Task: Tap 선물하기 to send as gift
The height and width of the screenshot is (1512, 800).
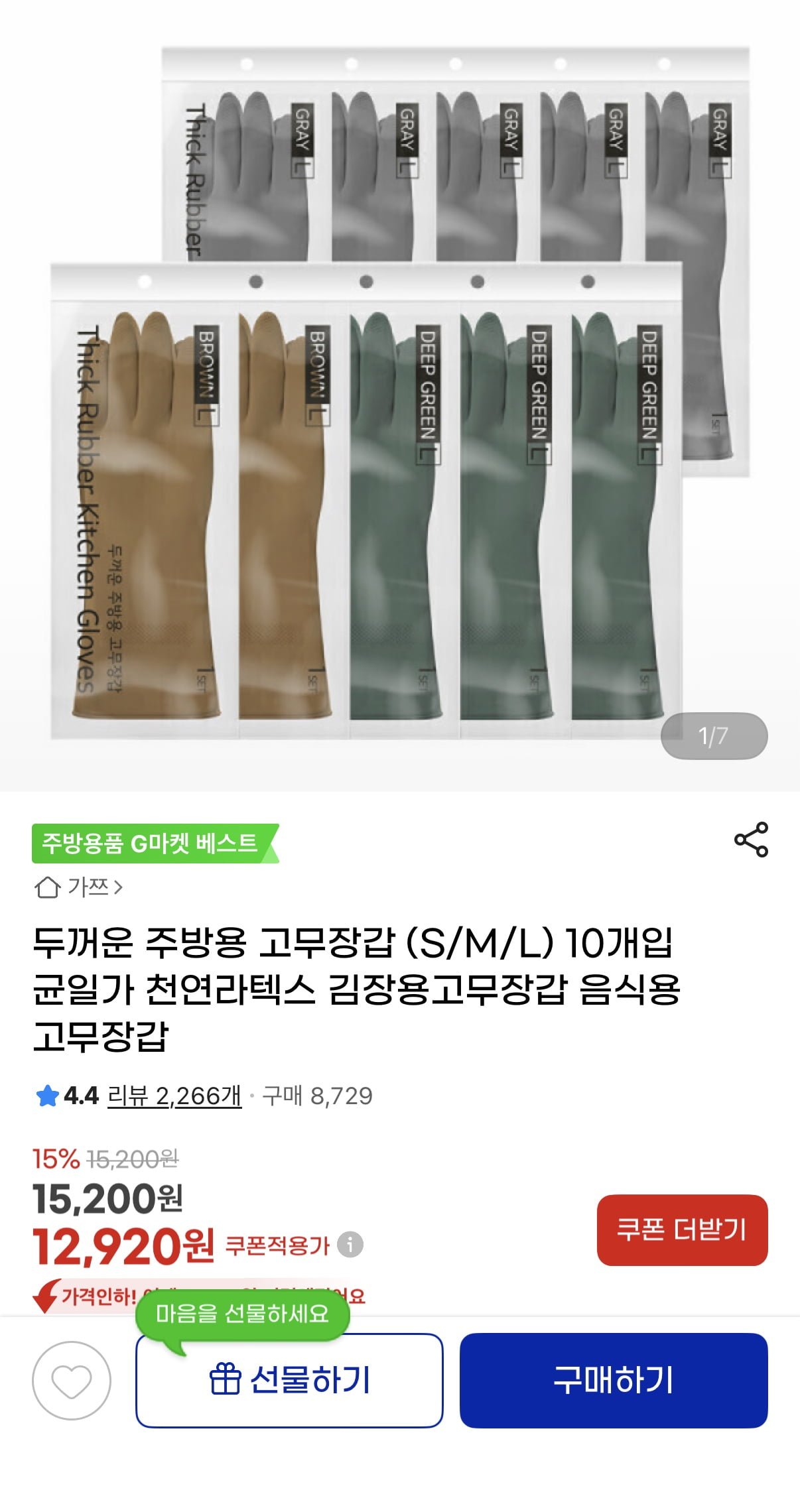Action: pos(289,1380)
